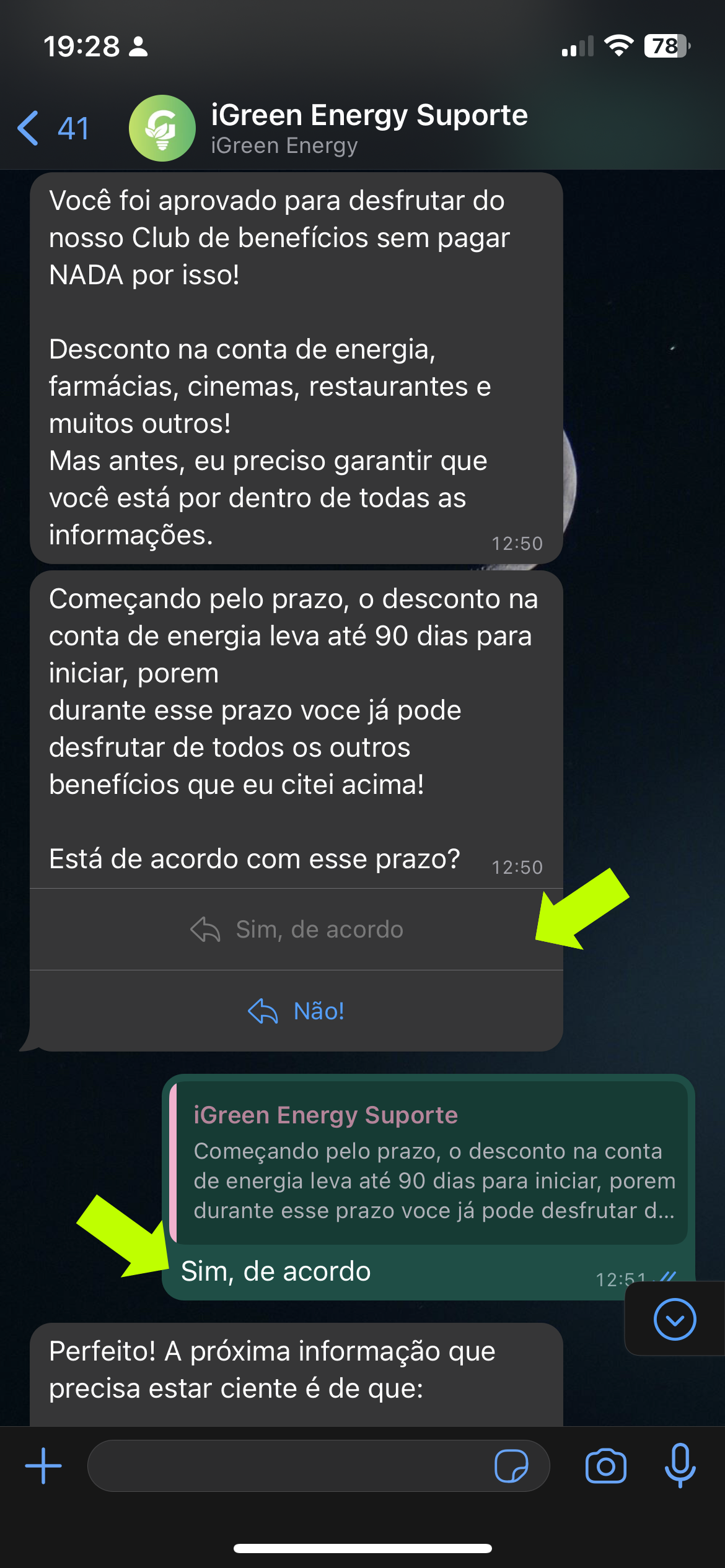Tap the microphone to record a voice message

[x=680, y=1466]
